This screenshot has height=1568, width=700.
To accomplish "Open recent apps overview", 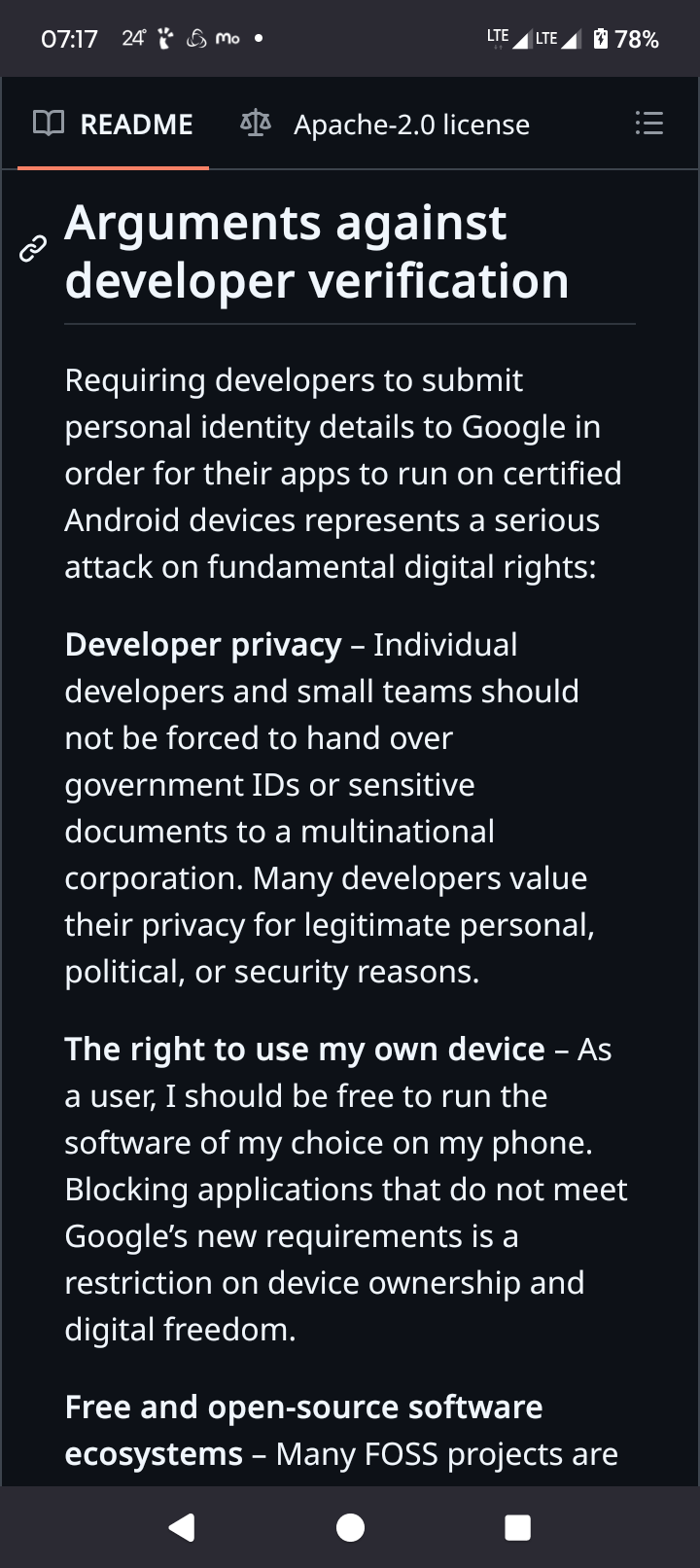I will click(x=517, y=1527).
